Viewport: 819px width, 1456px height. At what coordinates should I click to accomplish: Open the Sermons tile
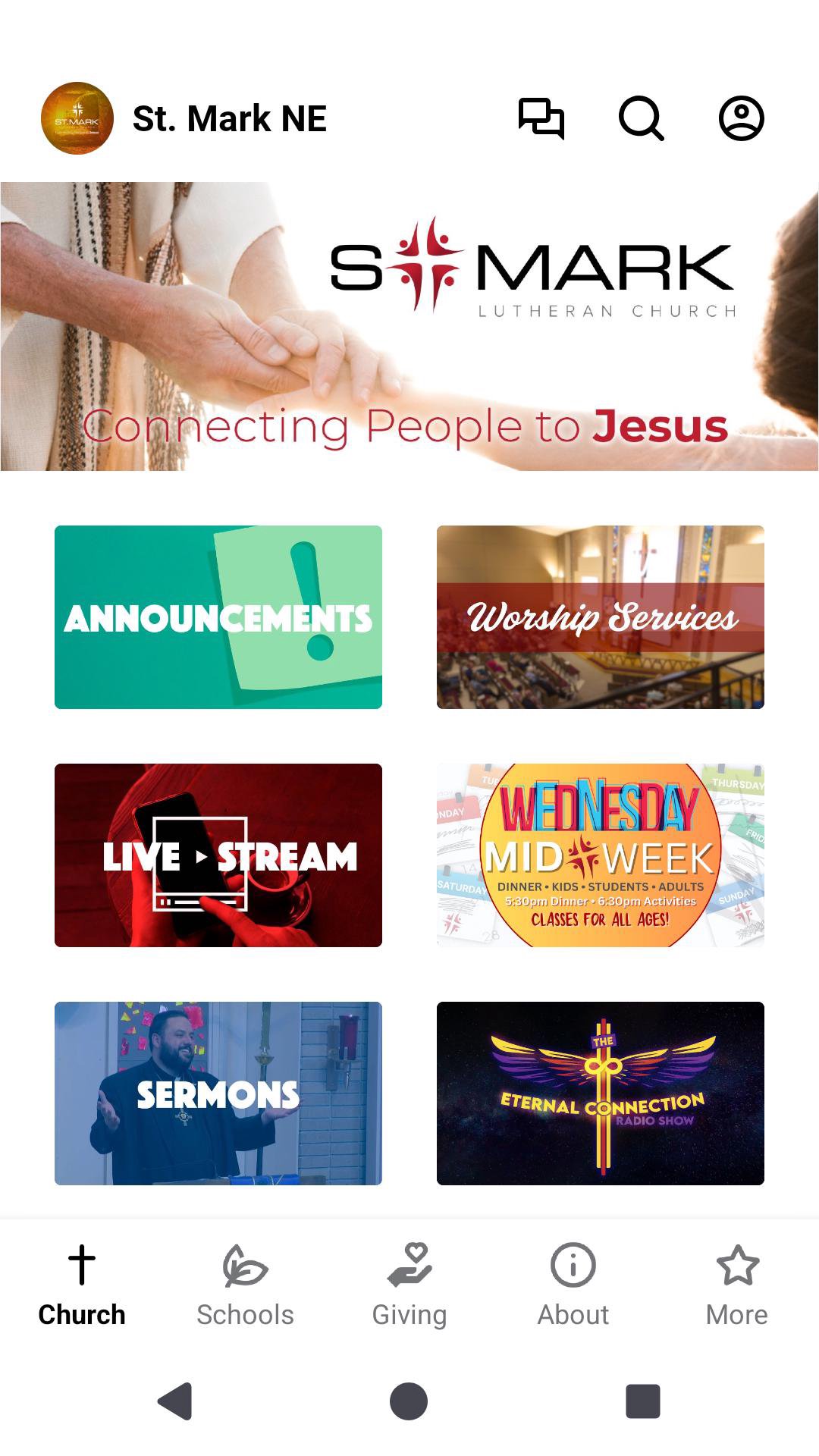point(218,1094)
